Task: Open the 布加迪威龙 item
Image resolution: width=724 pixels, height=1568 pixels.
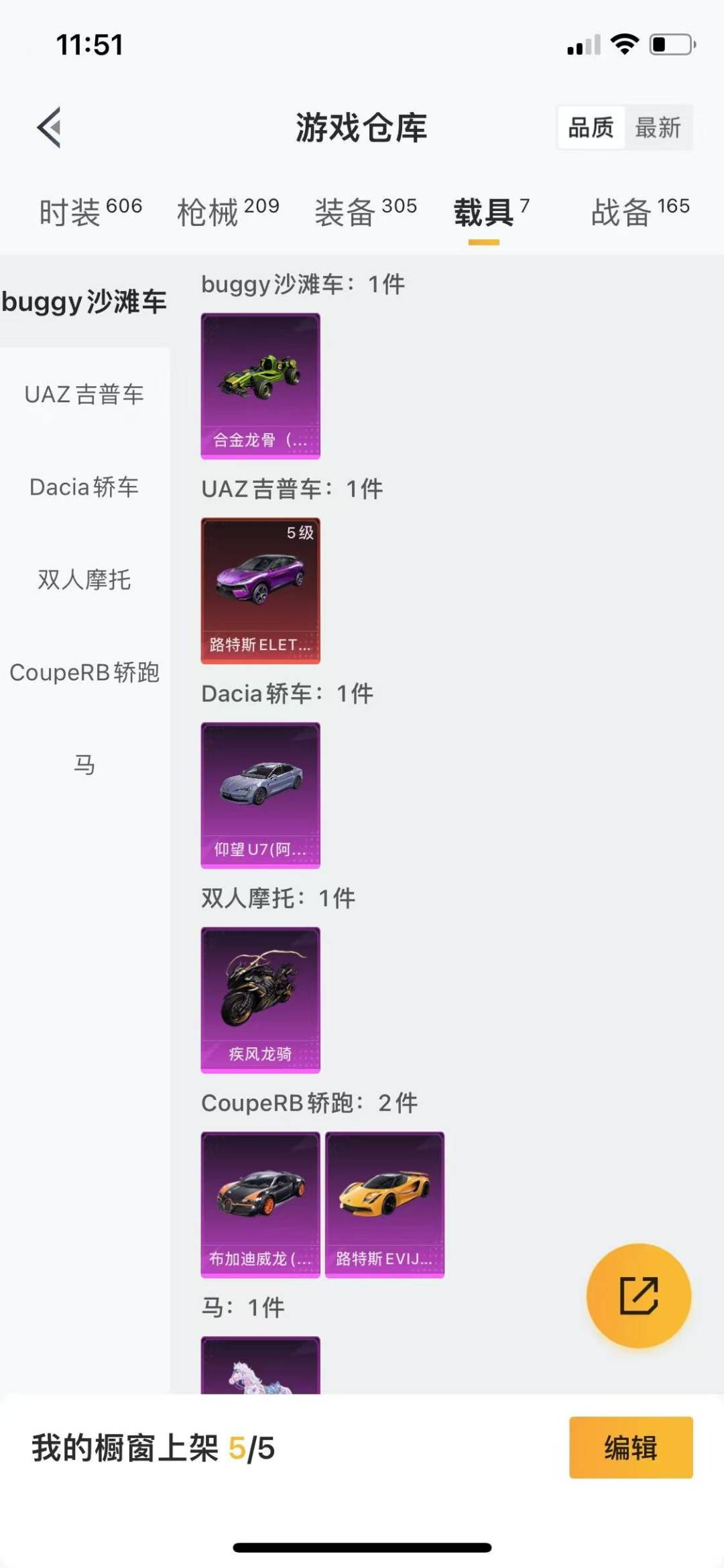Action: pyautogui.click(x=261, y=1205)
